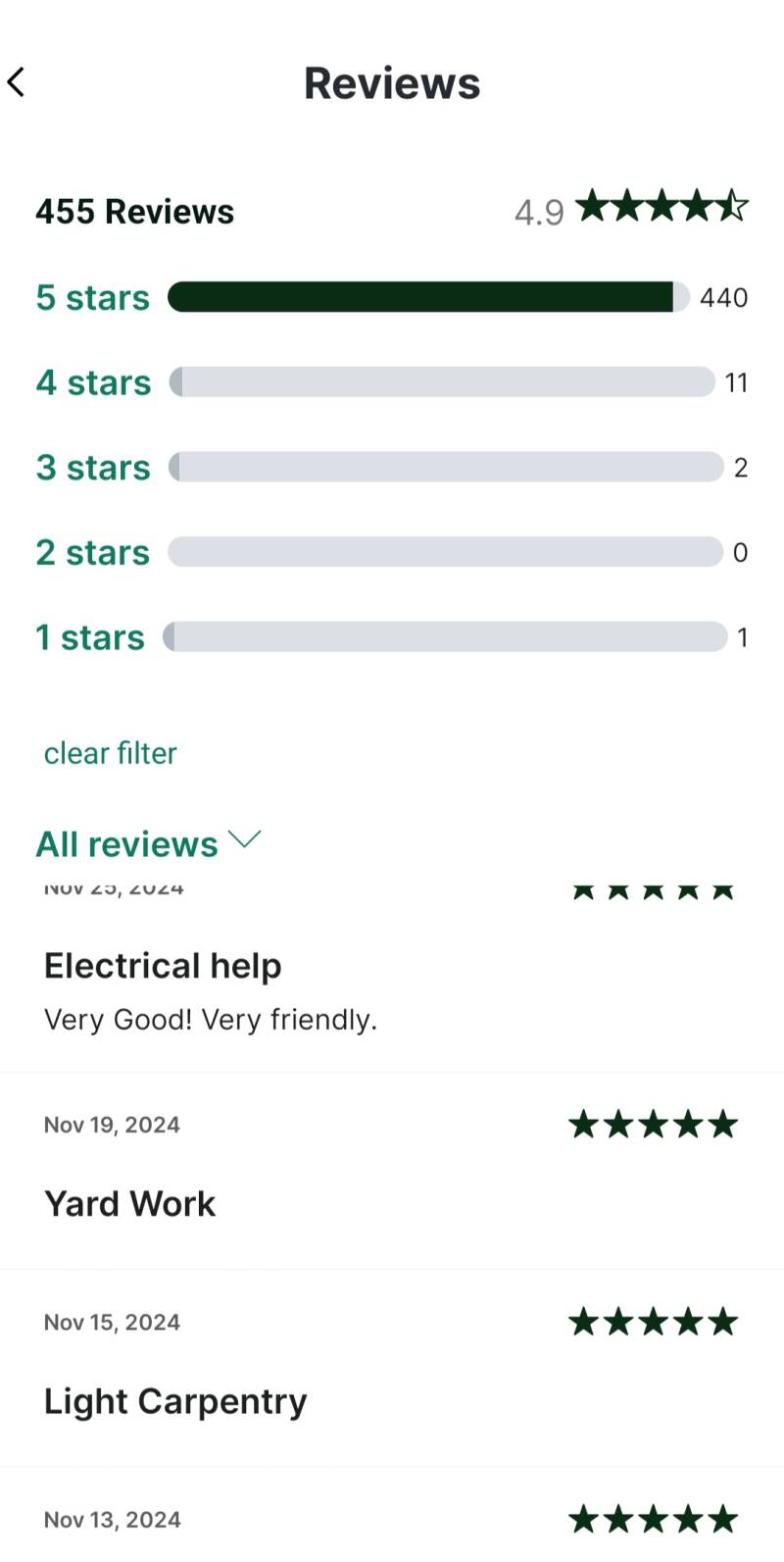This screenshot has height=1562, width=784.
Task: Go back from the Reviews screen
Action: [x=17, y=82]
